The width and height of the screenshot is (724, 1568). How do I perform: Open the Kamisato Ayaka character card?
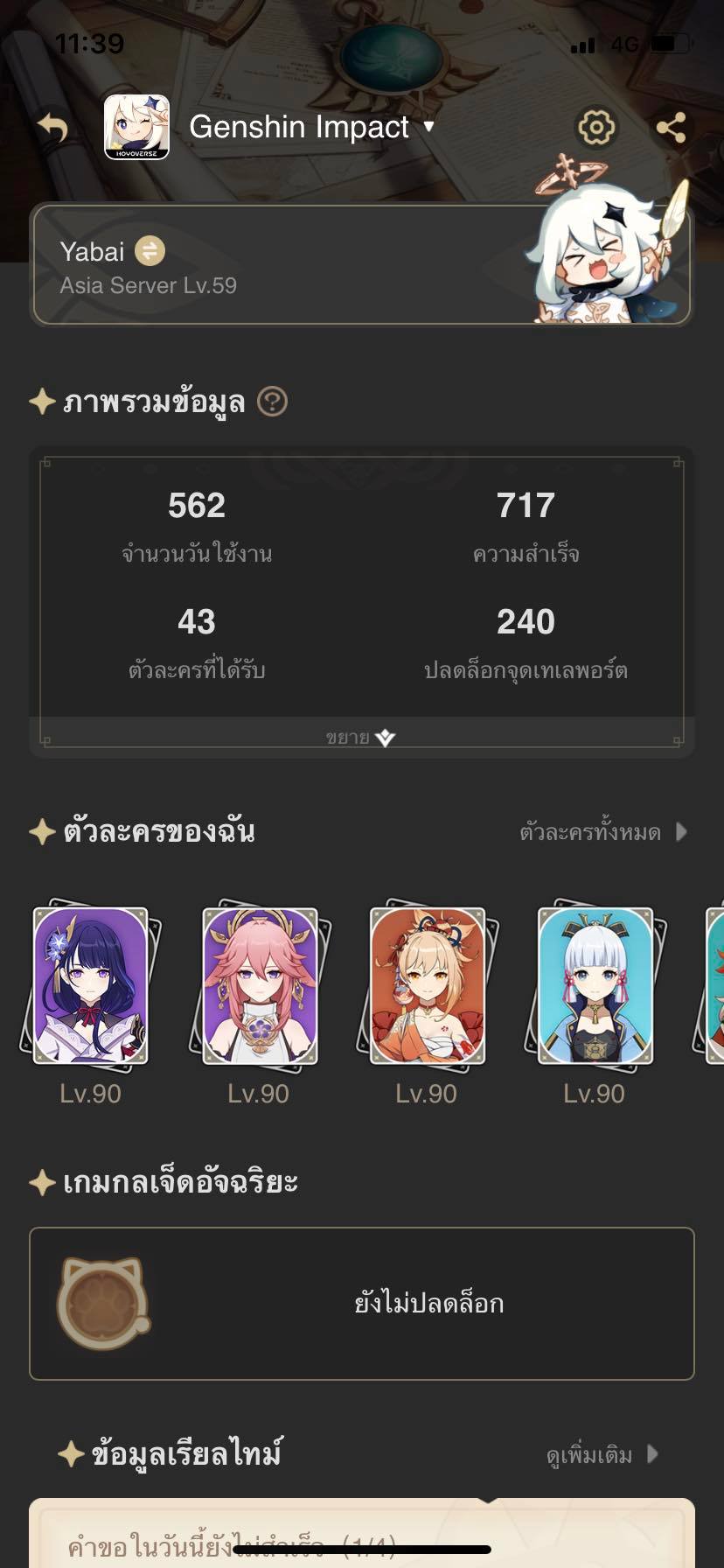pos(595,986)
